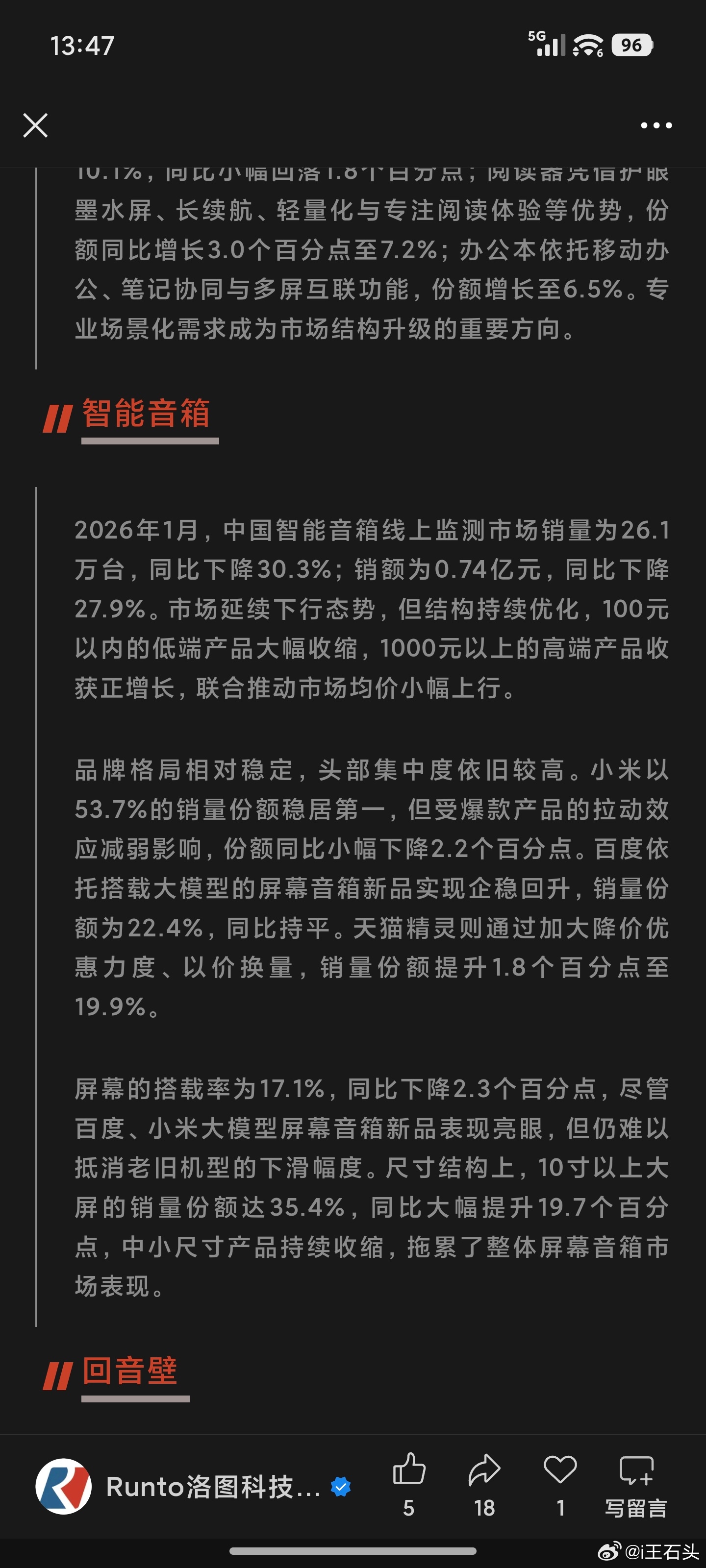Close the article with the X button
The image size is (706, 1568).
click(35, 125)
